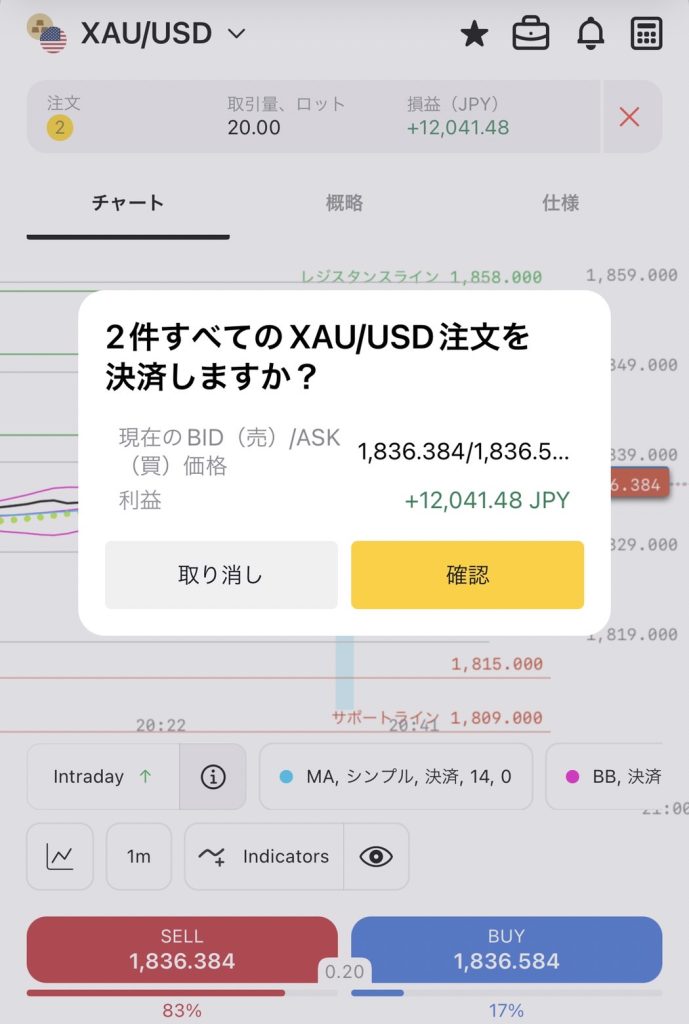
Task: Switch to the チャート tab
Action: pos(128,203)
